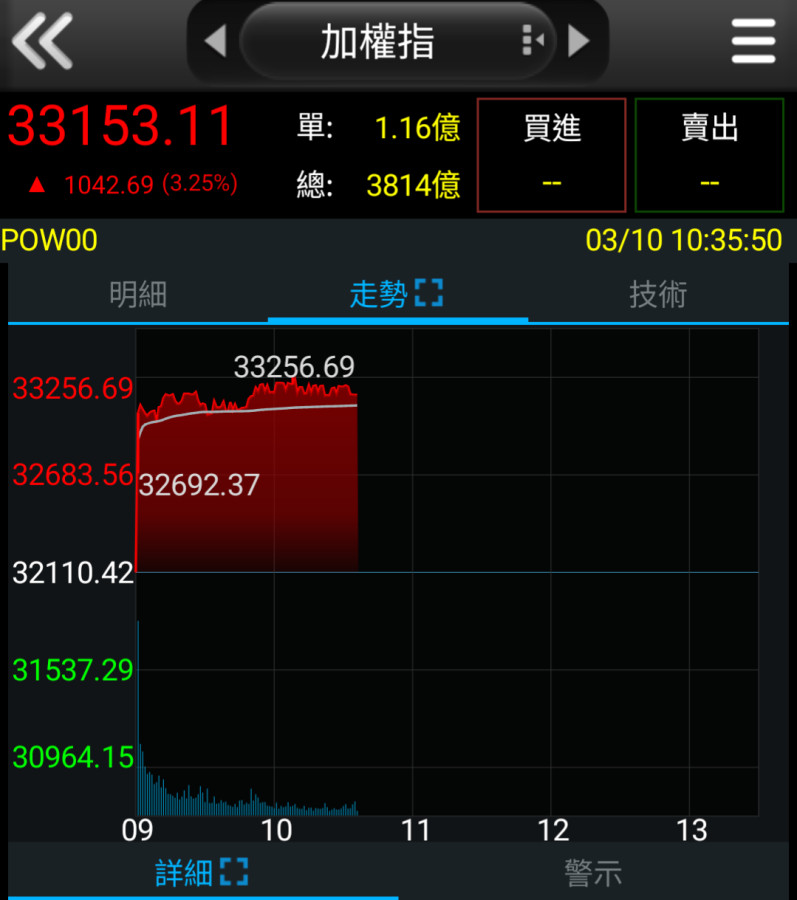The width and height of the screenshot is (797, 900).
Task: Open the 技術 technical tab
Action: 658,295
